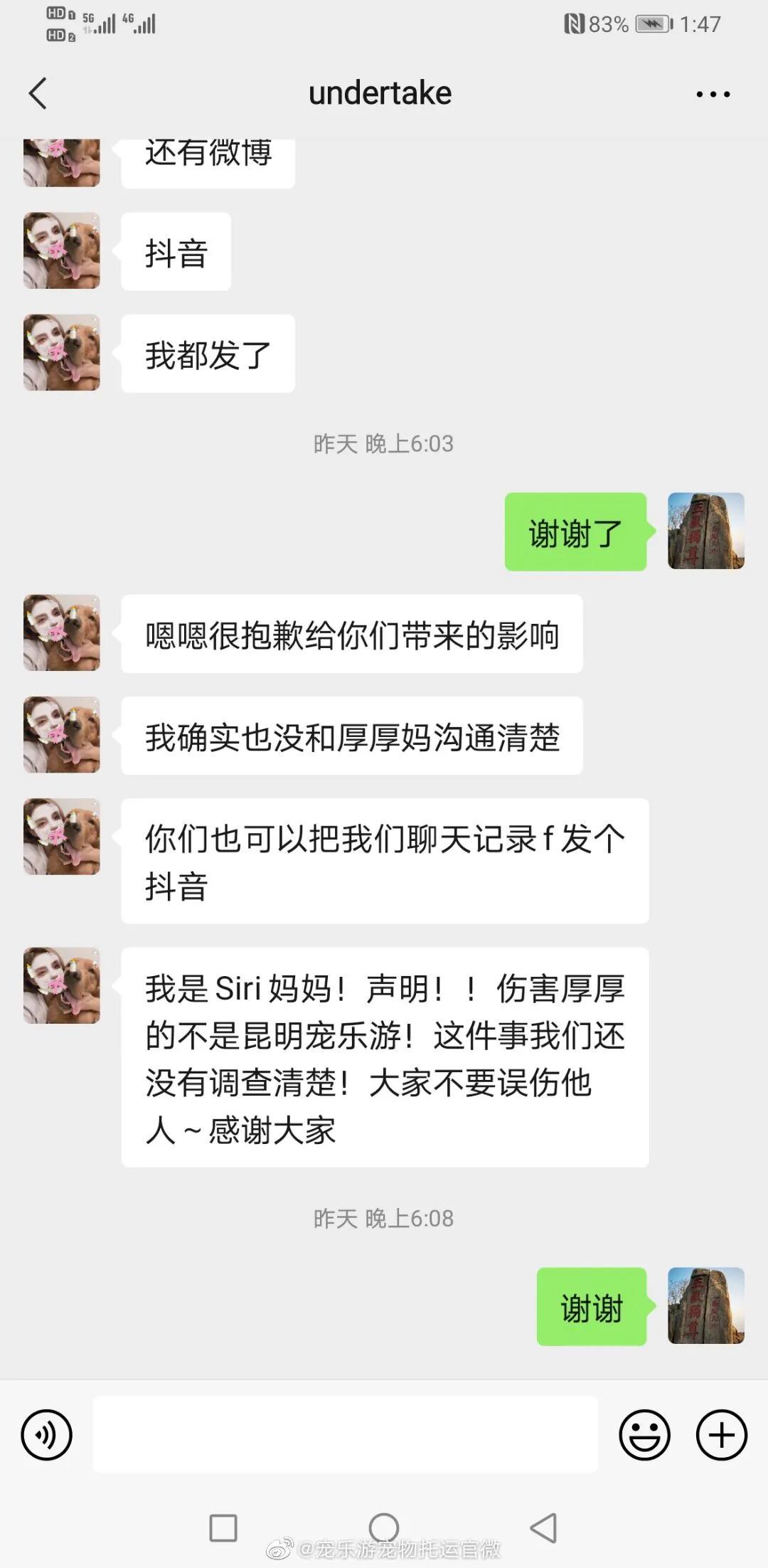Tap the text input field to type
The image size is (768, 1568).
346,1434
